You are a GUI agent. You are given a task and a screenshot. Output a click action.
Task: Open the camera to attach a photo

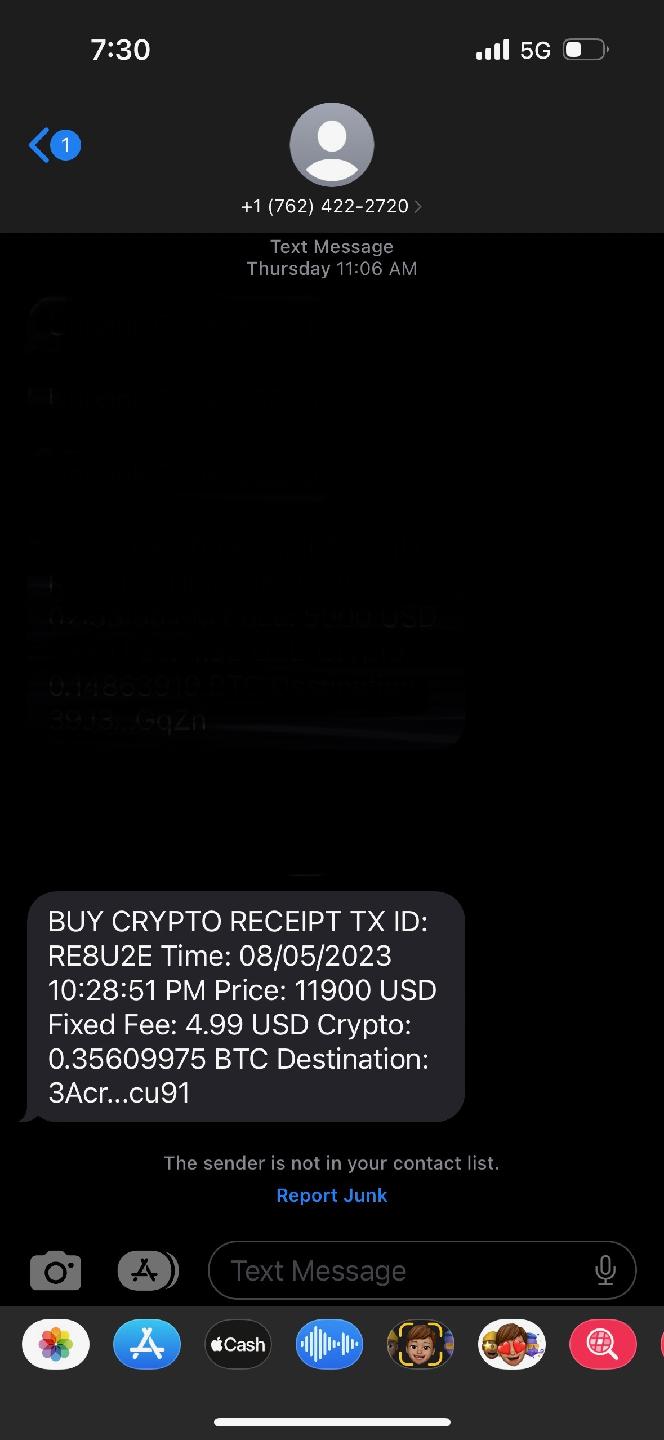(x=55, y=1271)
